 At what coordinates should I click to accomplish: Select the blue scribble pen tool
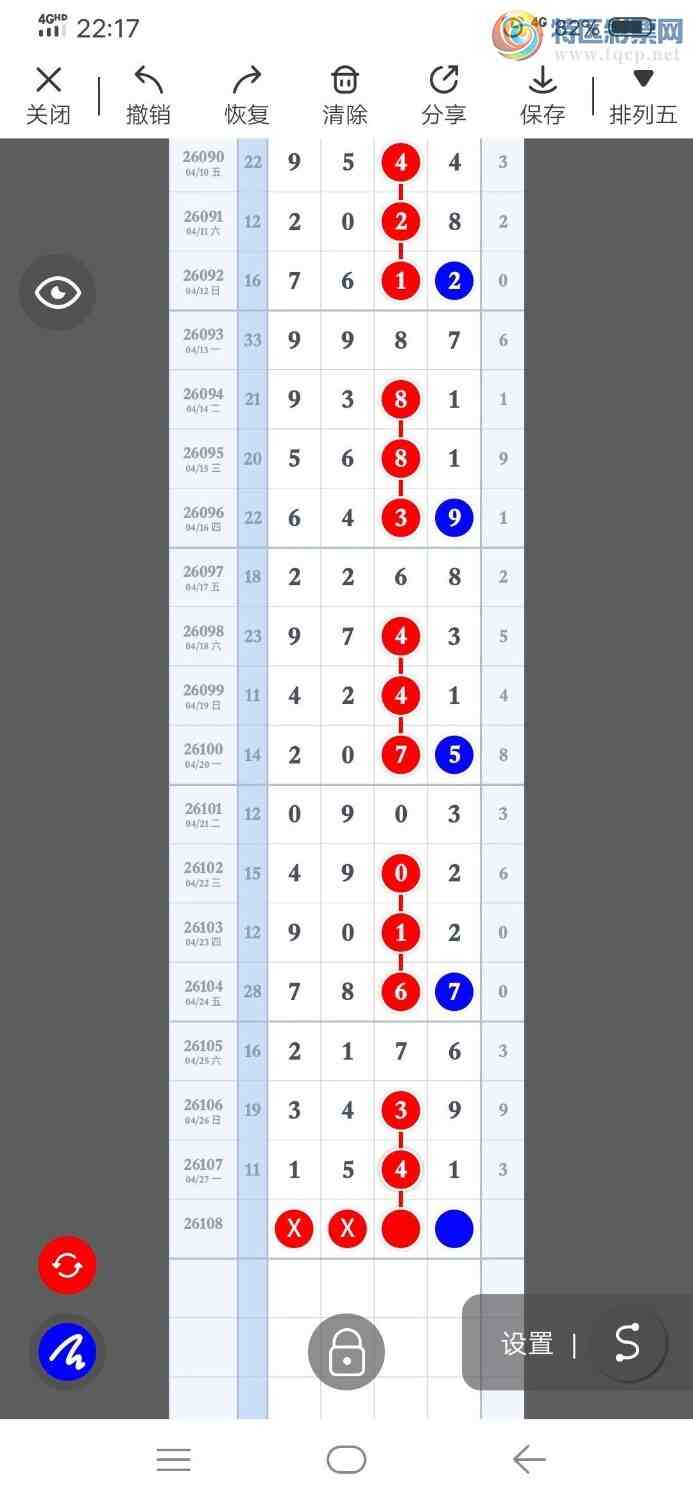pos(67,1352)
